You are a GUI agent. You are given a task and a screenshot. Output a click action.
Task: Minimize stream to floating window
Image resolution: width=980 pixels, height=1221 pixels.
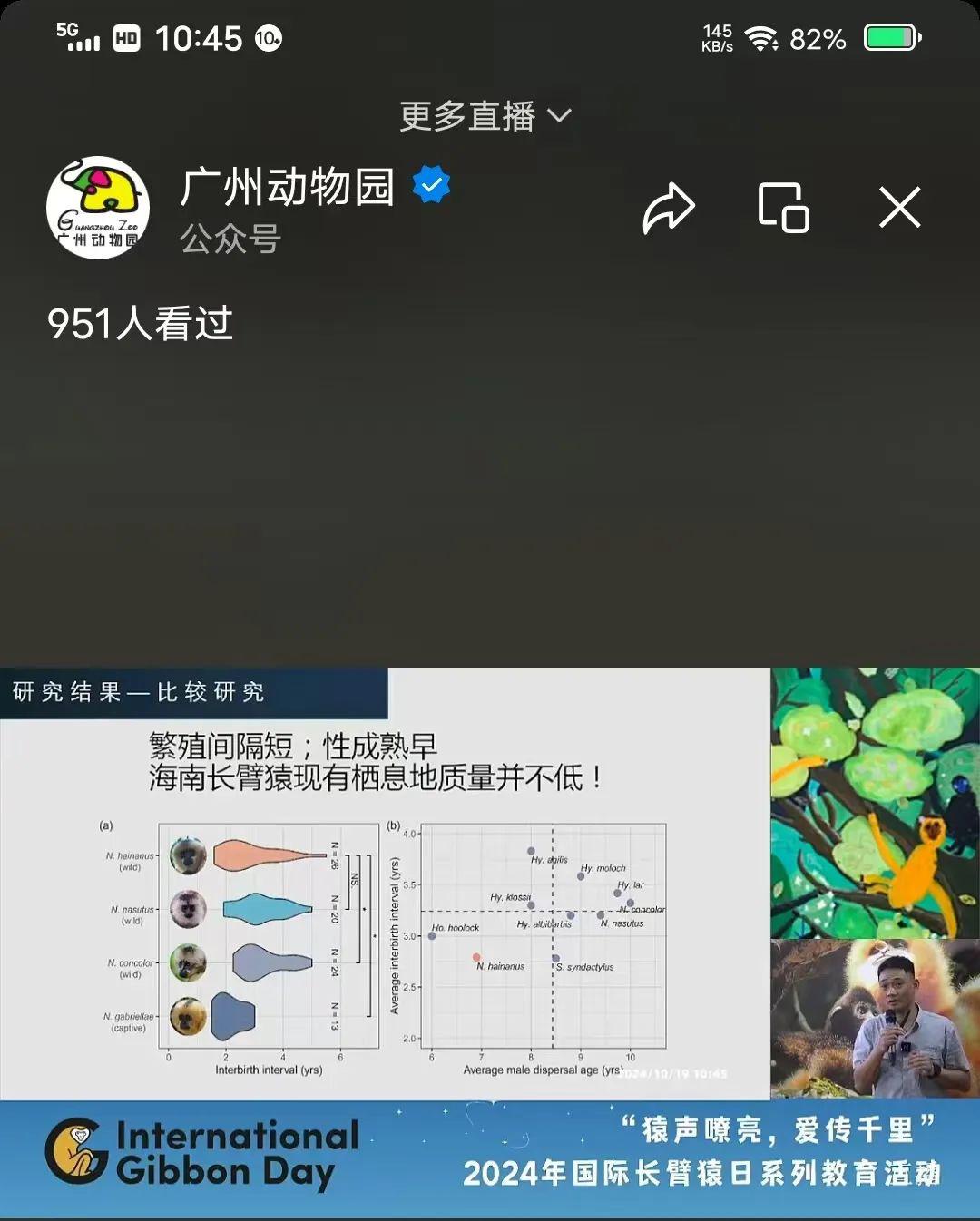point(783,208)
